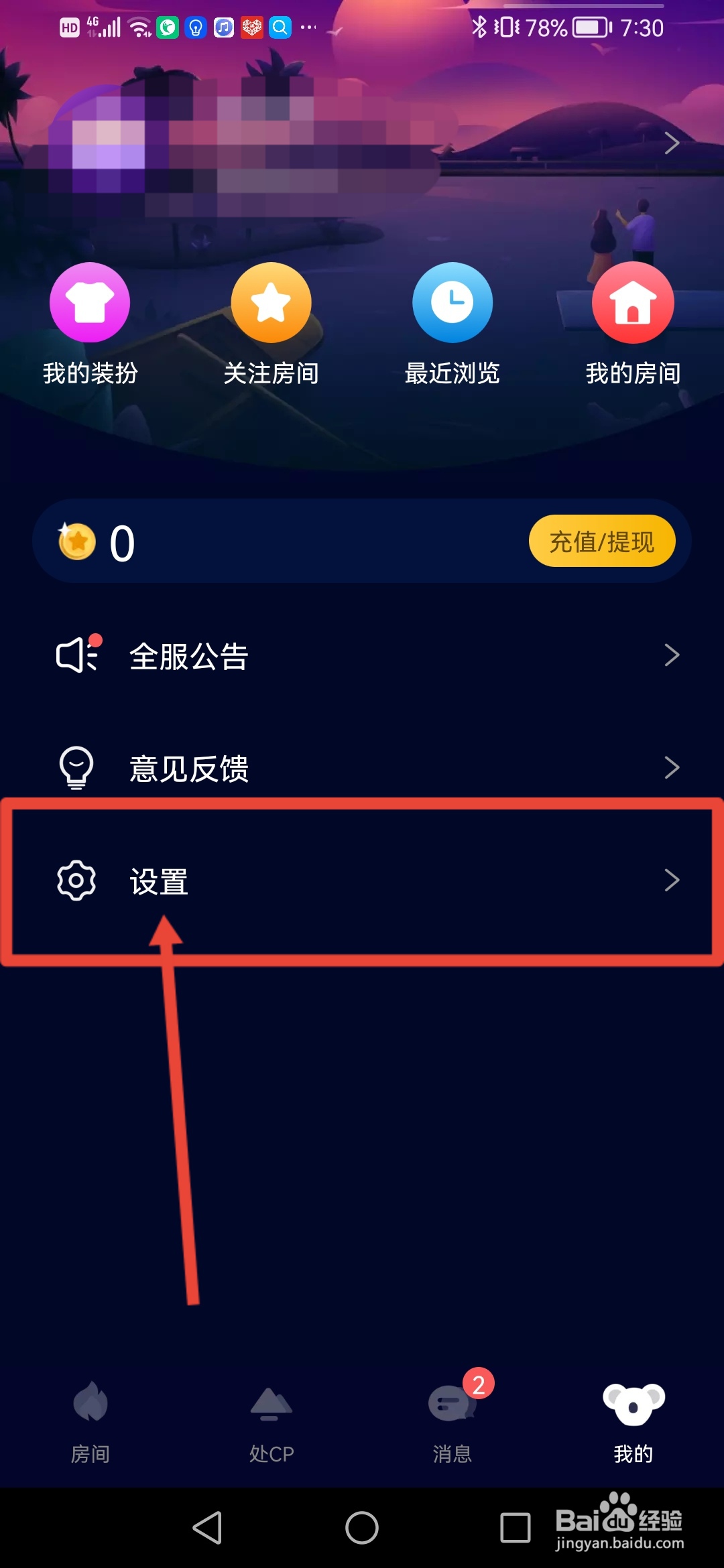This screenshot has width=724, height=1568.
Task: Open profile details with top chevron arrow
Action: click(672, 143)
